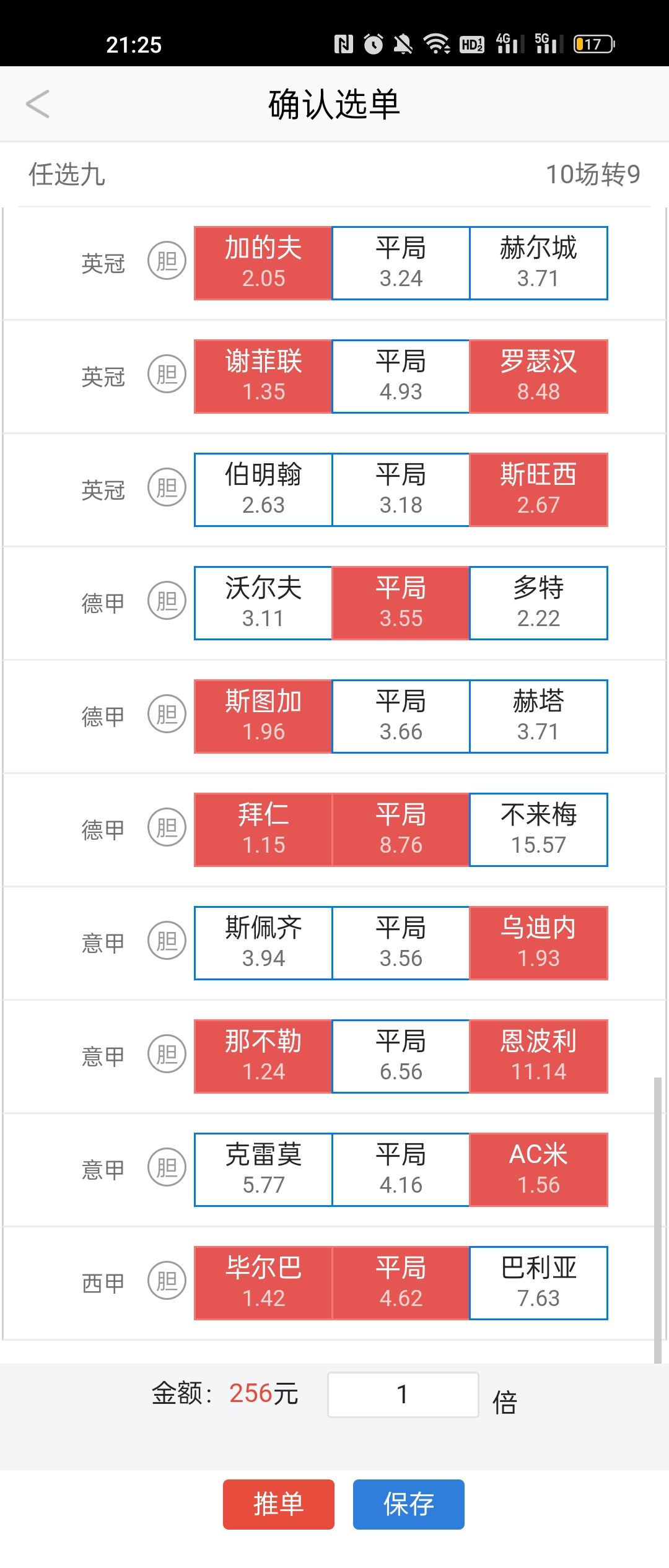Screen dimensions: 669x1568
Task: Deselect 恩波利 at odds 11.14
Action: [x=538, y=1056]
